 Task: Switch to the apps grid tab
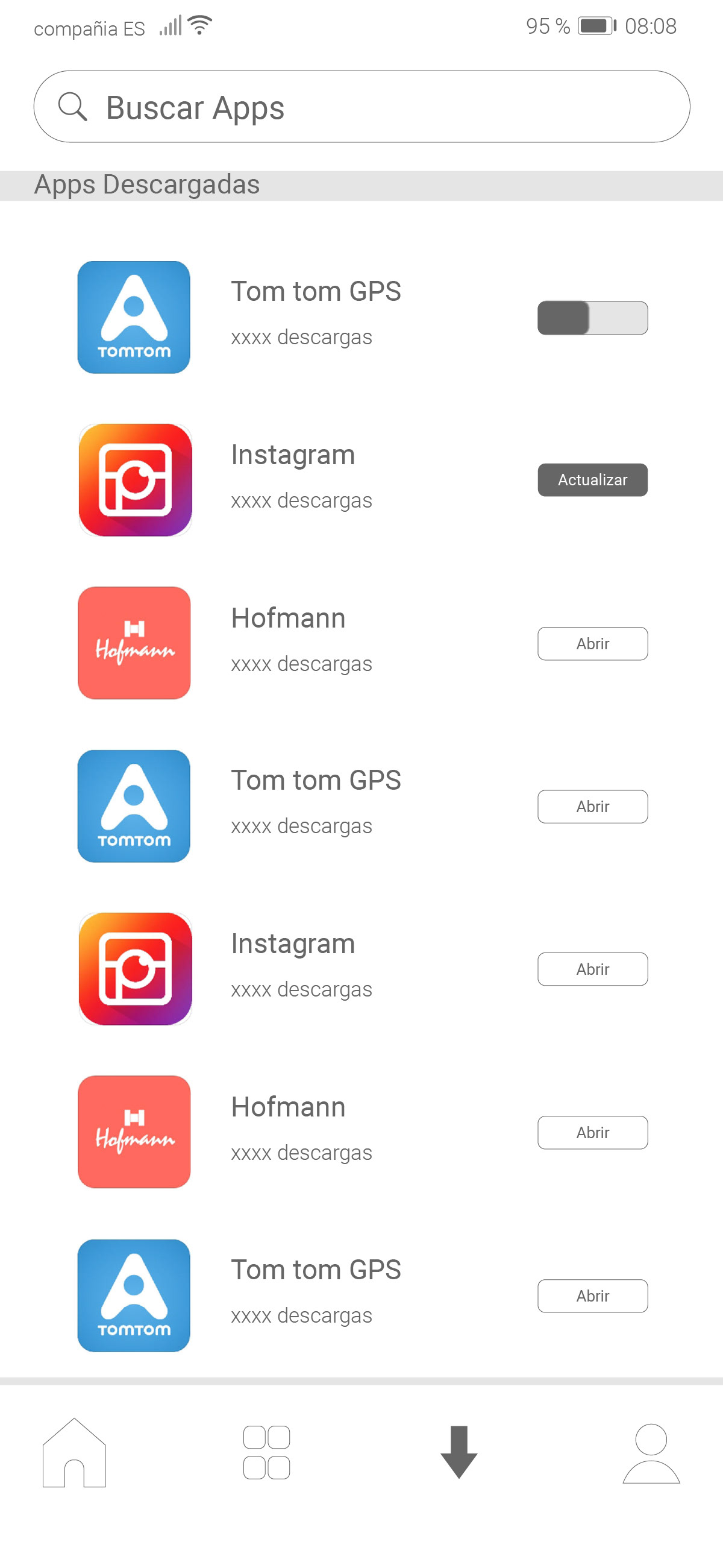[266, 1452]
